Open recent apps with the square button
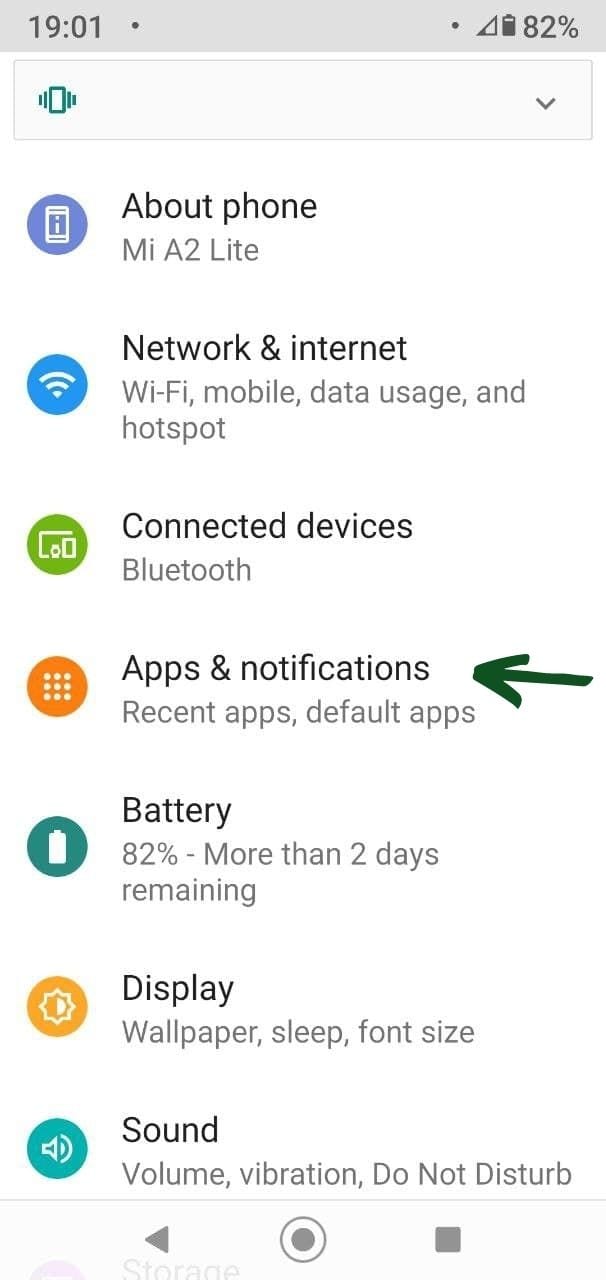Image resolution: width=606 pixels, height=1280 pixels. coord(448,1240)
